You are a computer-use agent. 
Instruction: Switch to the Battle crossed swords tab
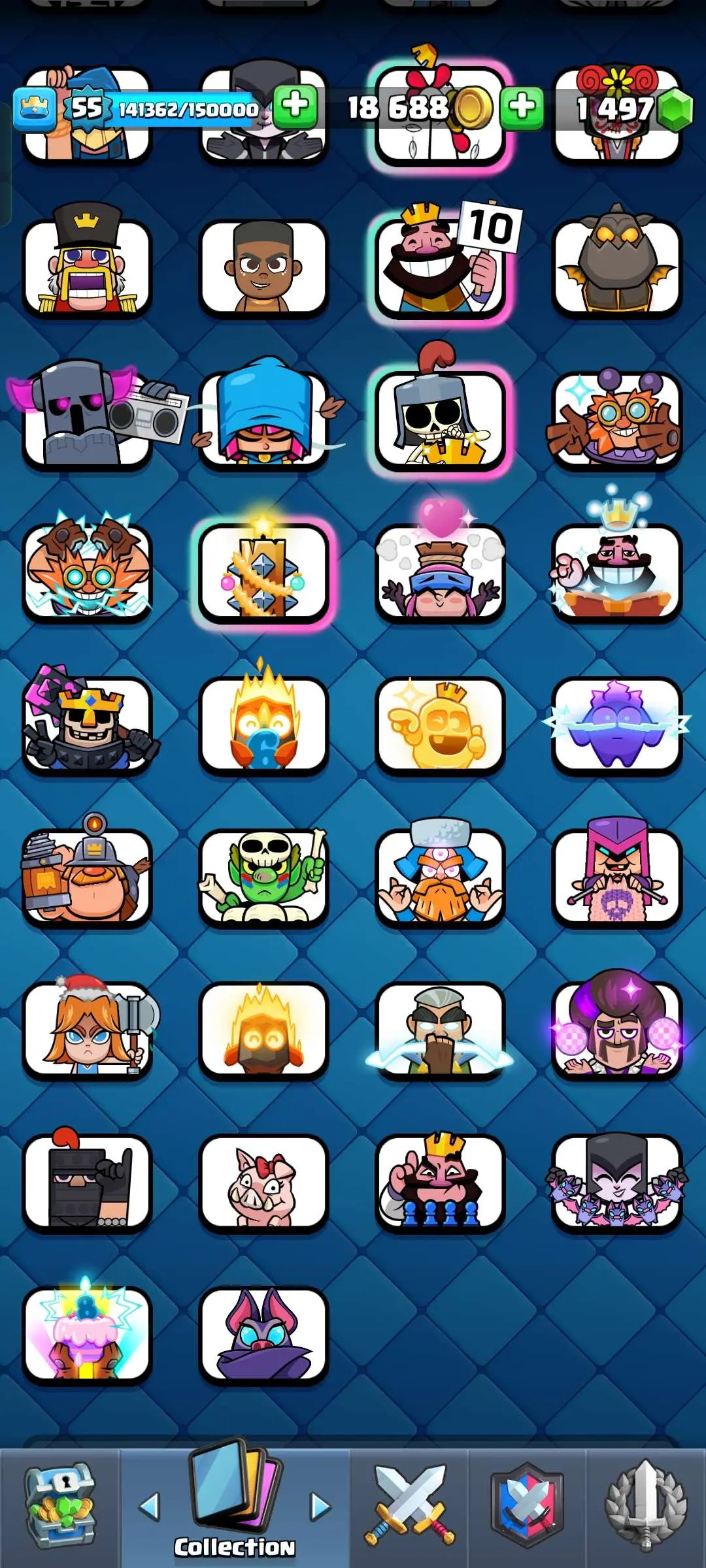(409, 1506)
